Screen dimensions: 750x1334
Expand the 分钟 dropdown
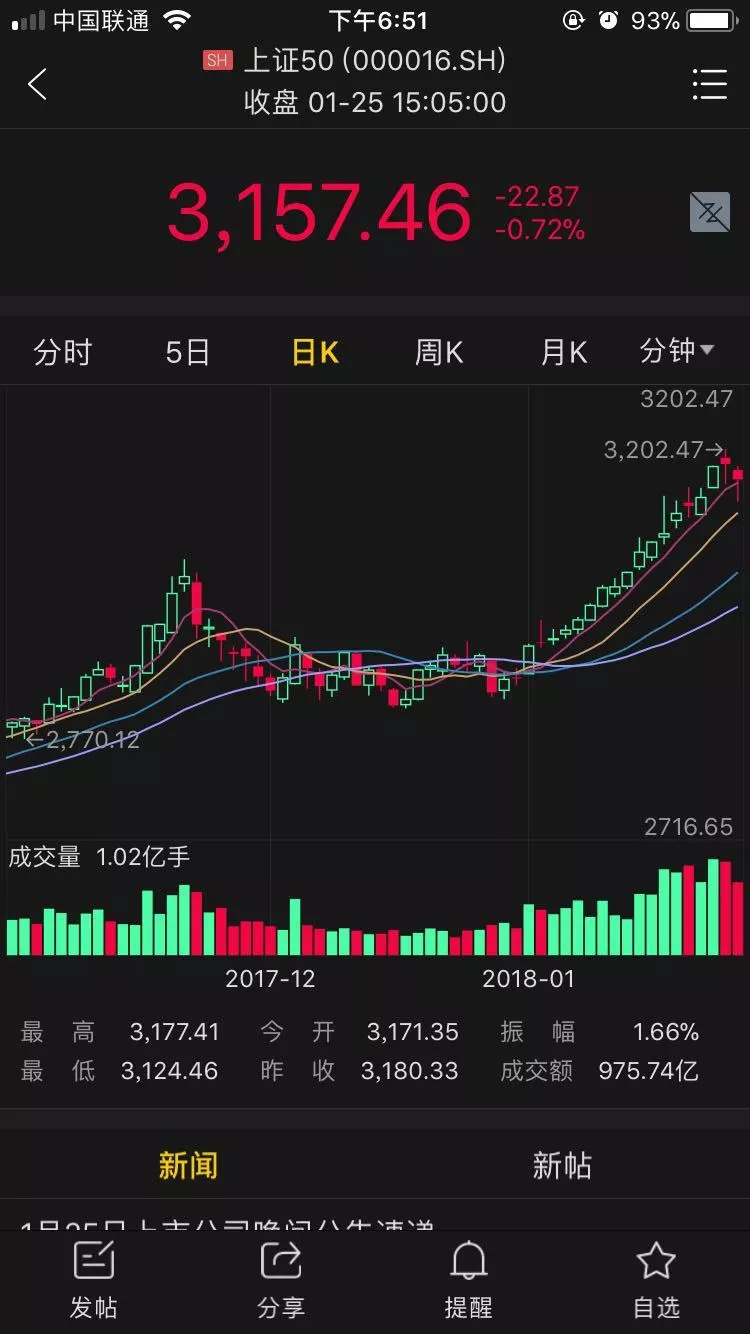click(x=677, y=351)
